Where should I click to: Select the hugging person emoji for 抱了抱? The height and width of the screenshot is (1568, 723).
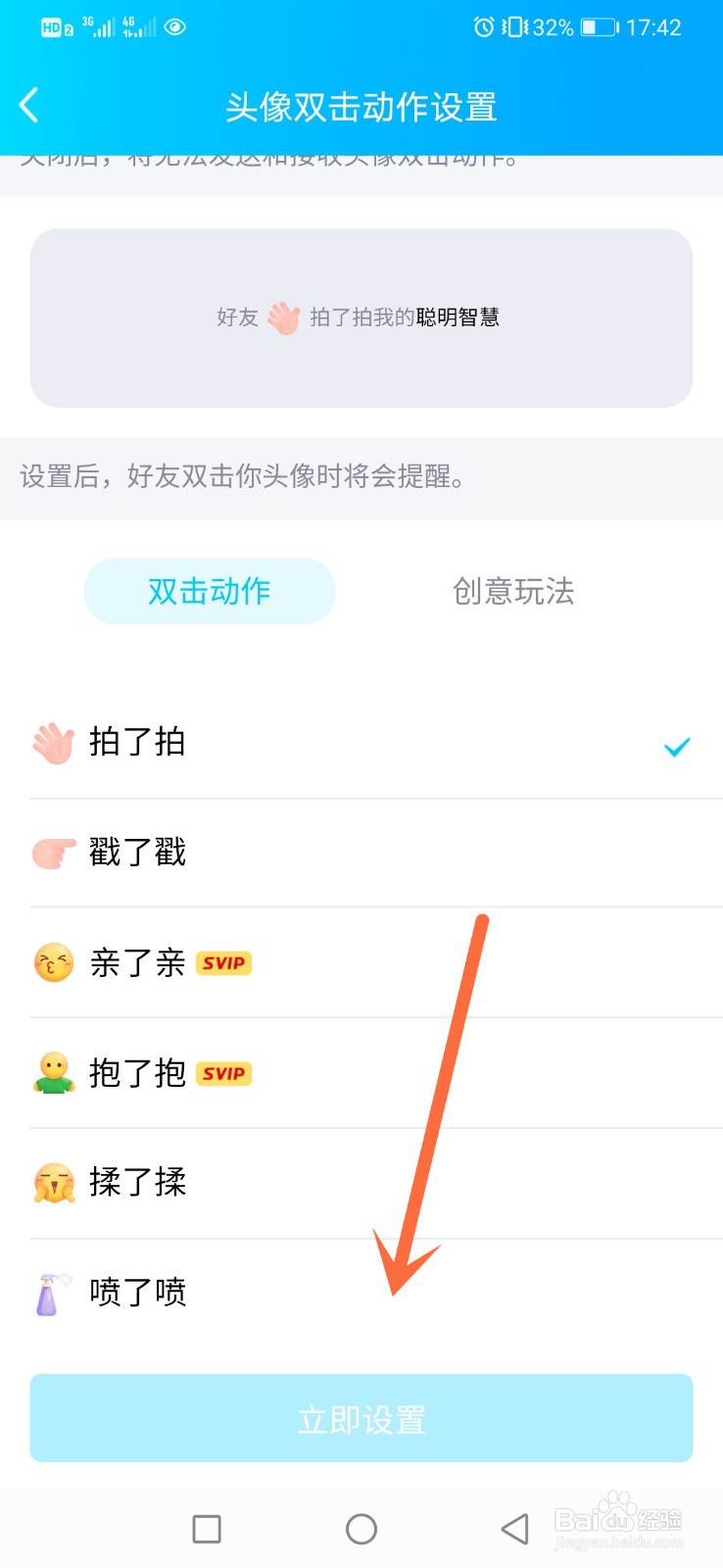coord(51,1072)
